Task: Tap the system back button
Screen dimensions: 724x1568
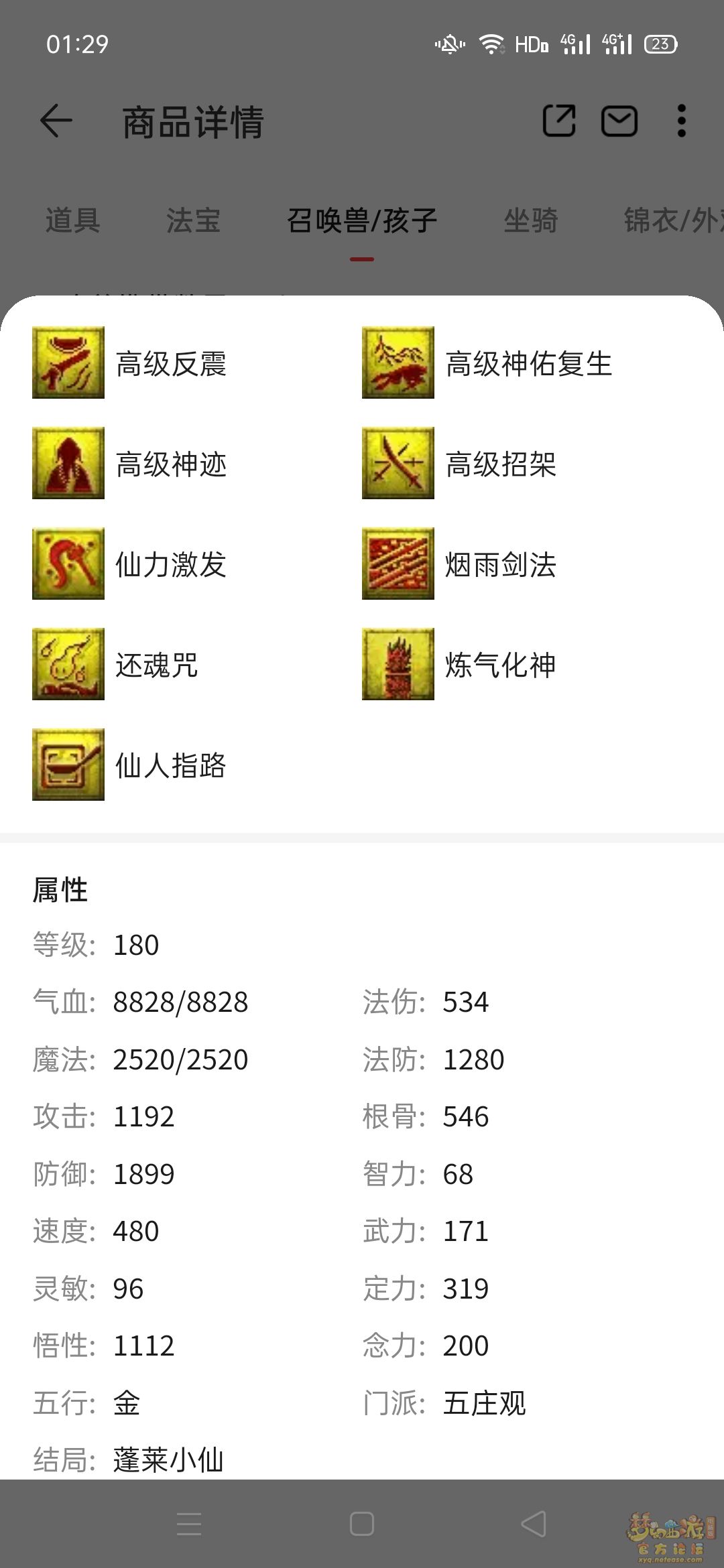Action: (534, 1524)
